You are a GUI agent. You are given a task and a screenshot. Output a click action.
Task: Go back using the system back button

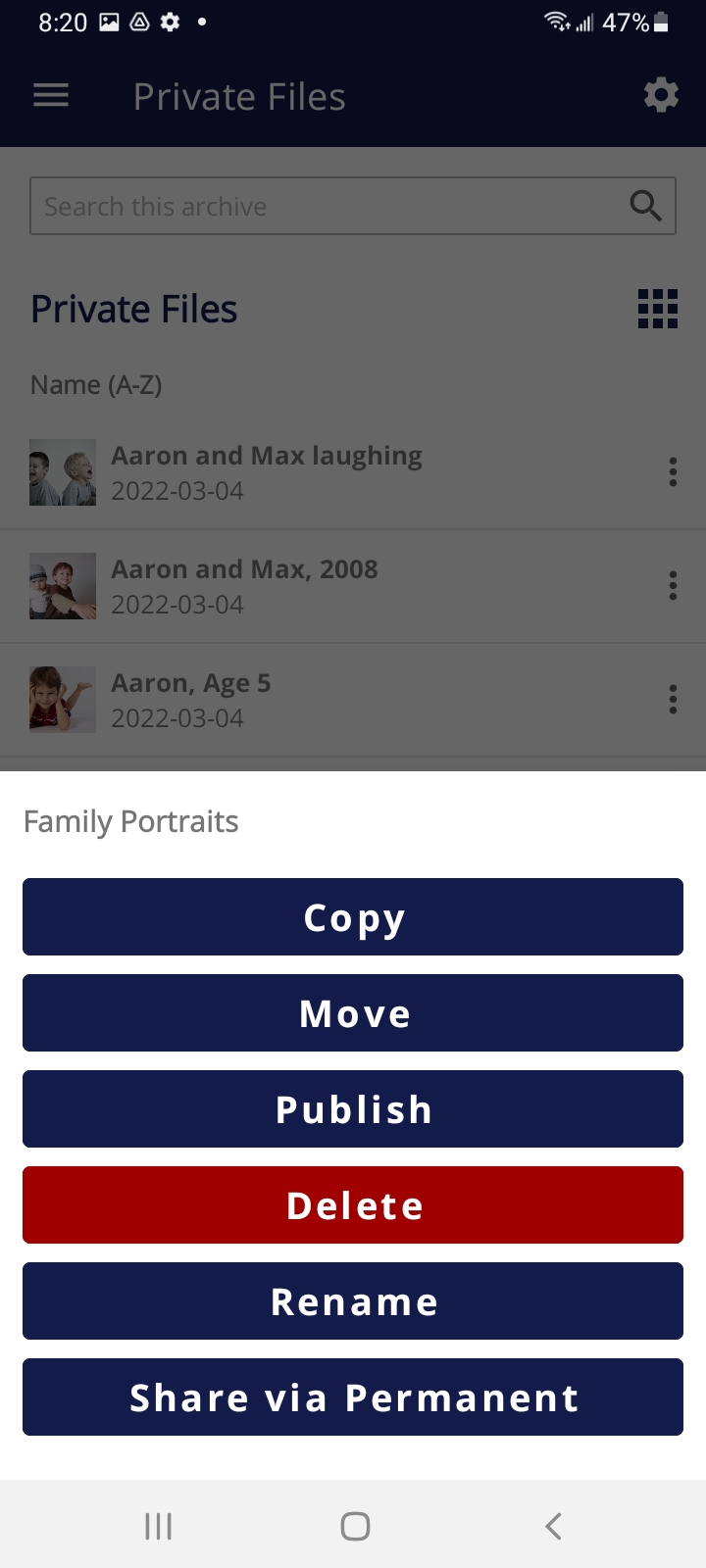pos(553,1526)
